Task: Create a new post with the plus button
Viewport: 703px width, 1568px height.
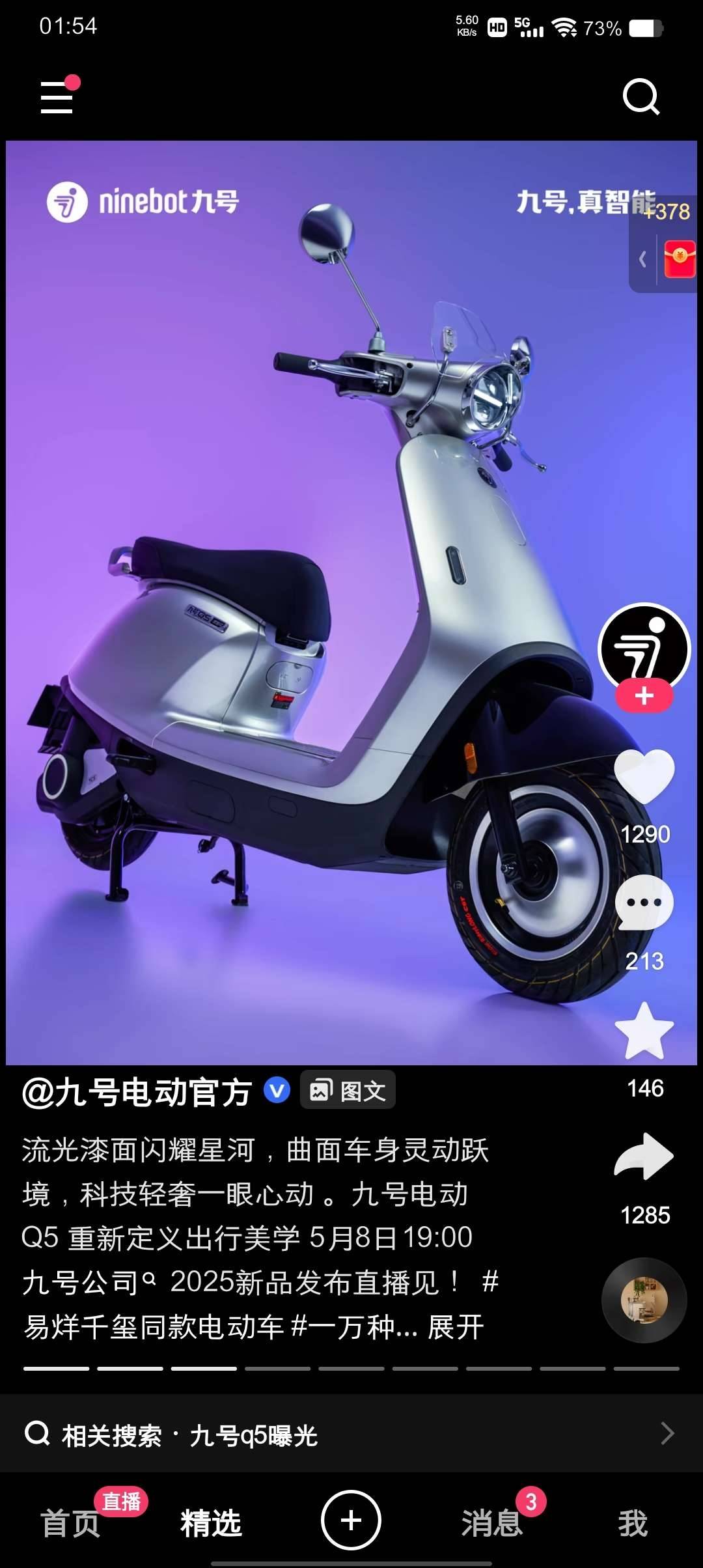Action: (351, 1520)
